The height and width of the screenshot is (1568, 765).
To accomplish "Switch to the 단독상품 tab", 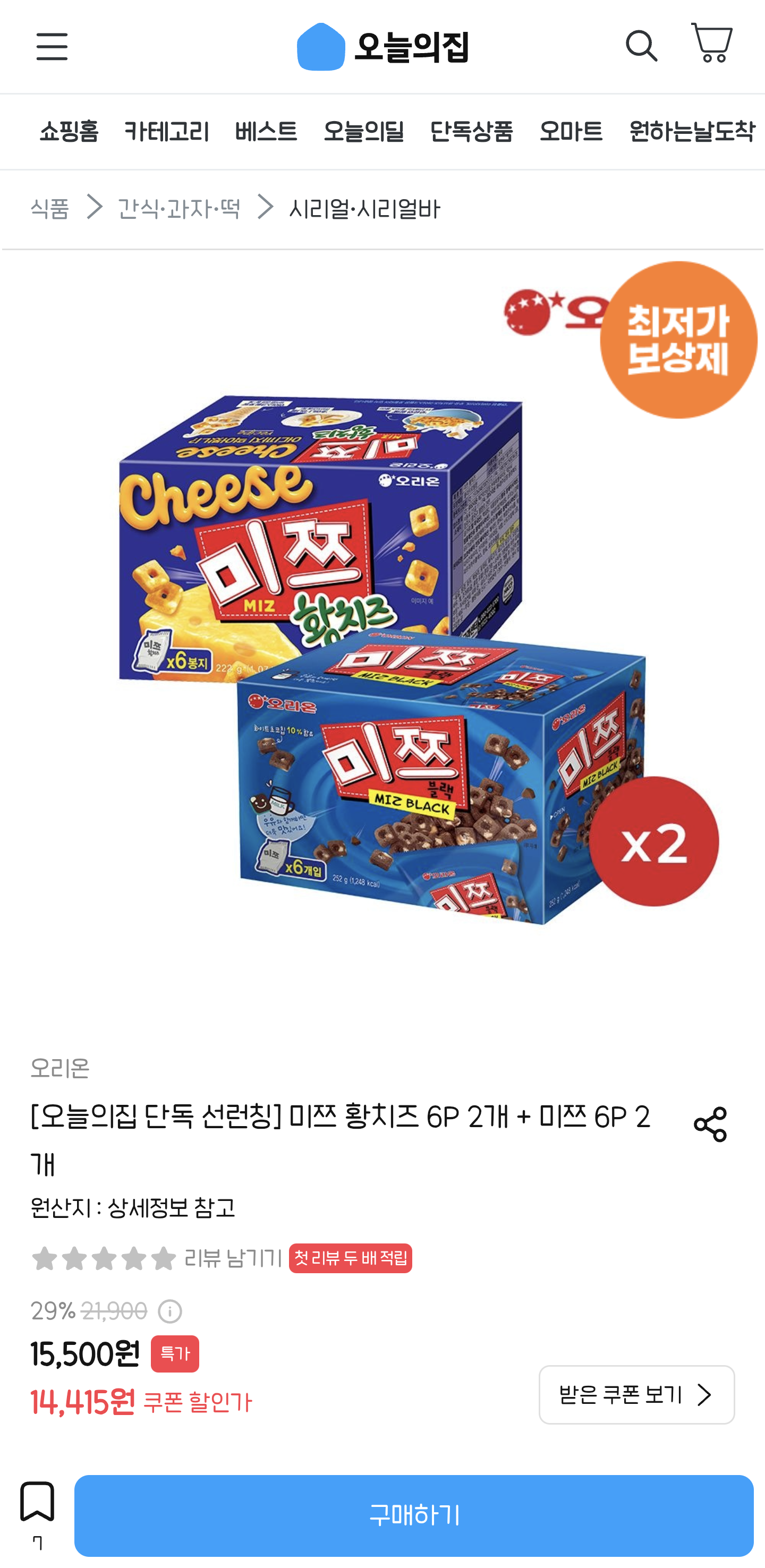I will pos(472,132).
